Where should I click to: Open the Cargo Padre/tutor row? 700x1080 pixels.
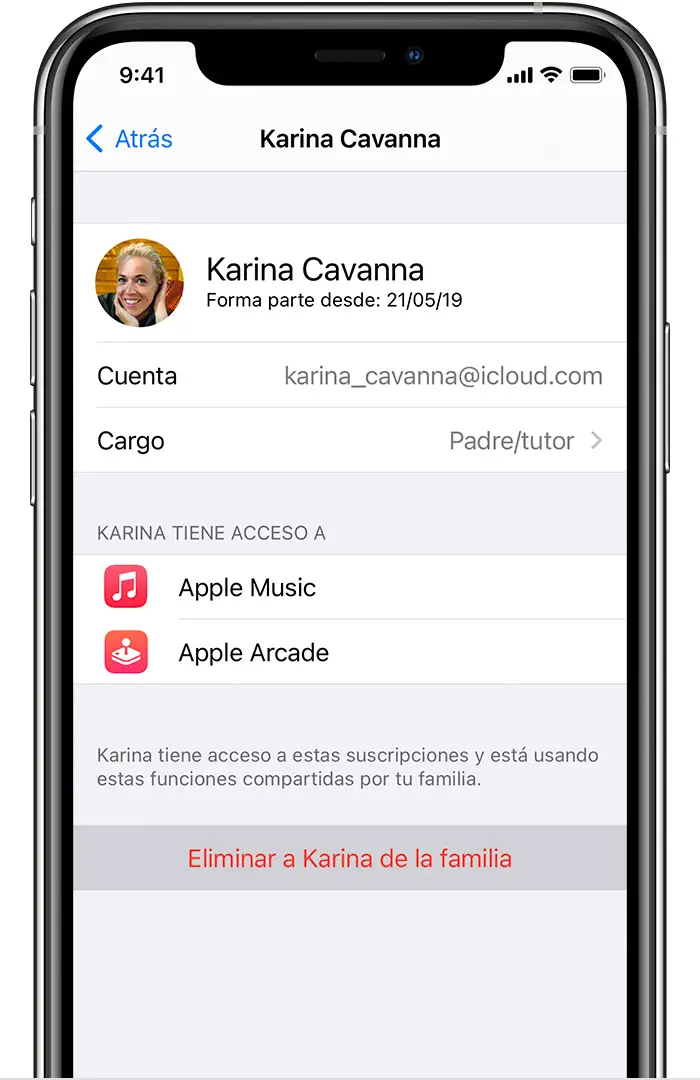(x=350, y=441)
